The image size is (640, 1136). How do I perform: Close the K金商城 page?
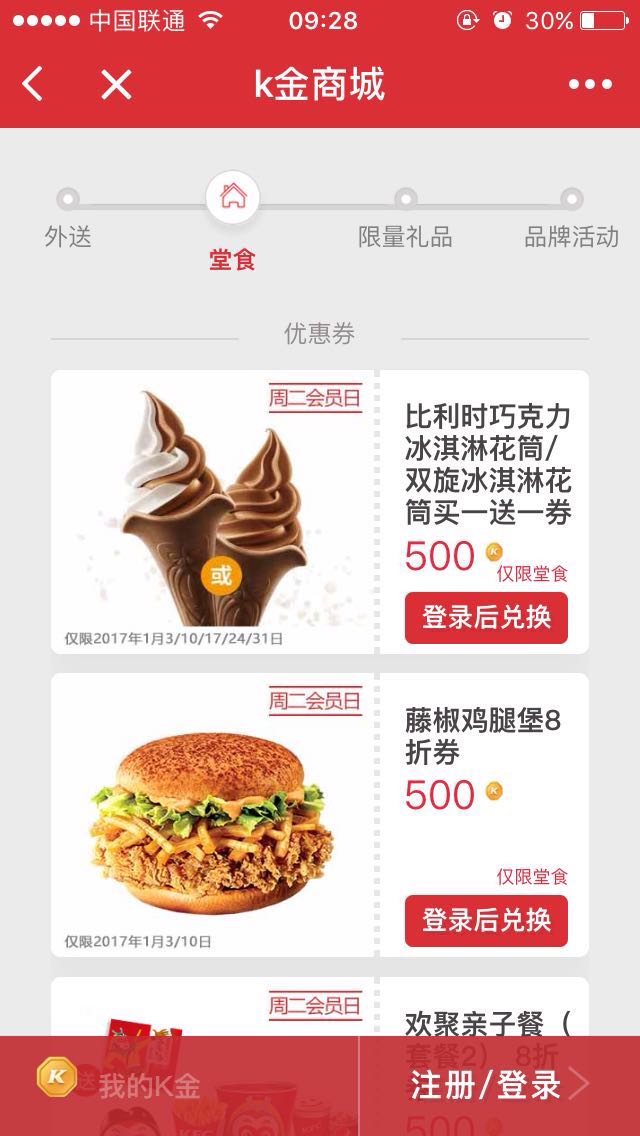pos(116,85)
